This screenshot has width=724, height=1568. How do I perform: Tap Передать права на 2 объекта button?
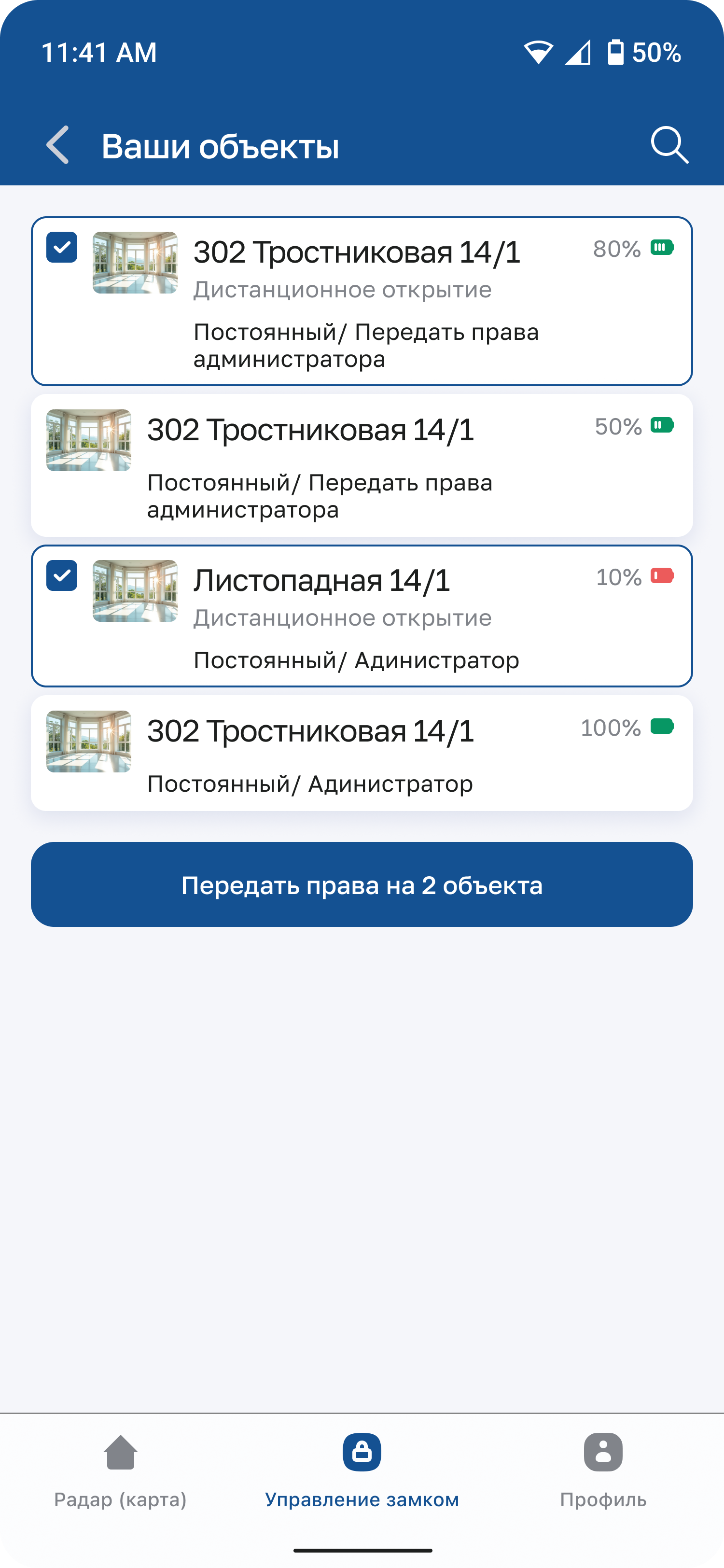[x=362, y=884]
